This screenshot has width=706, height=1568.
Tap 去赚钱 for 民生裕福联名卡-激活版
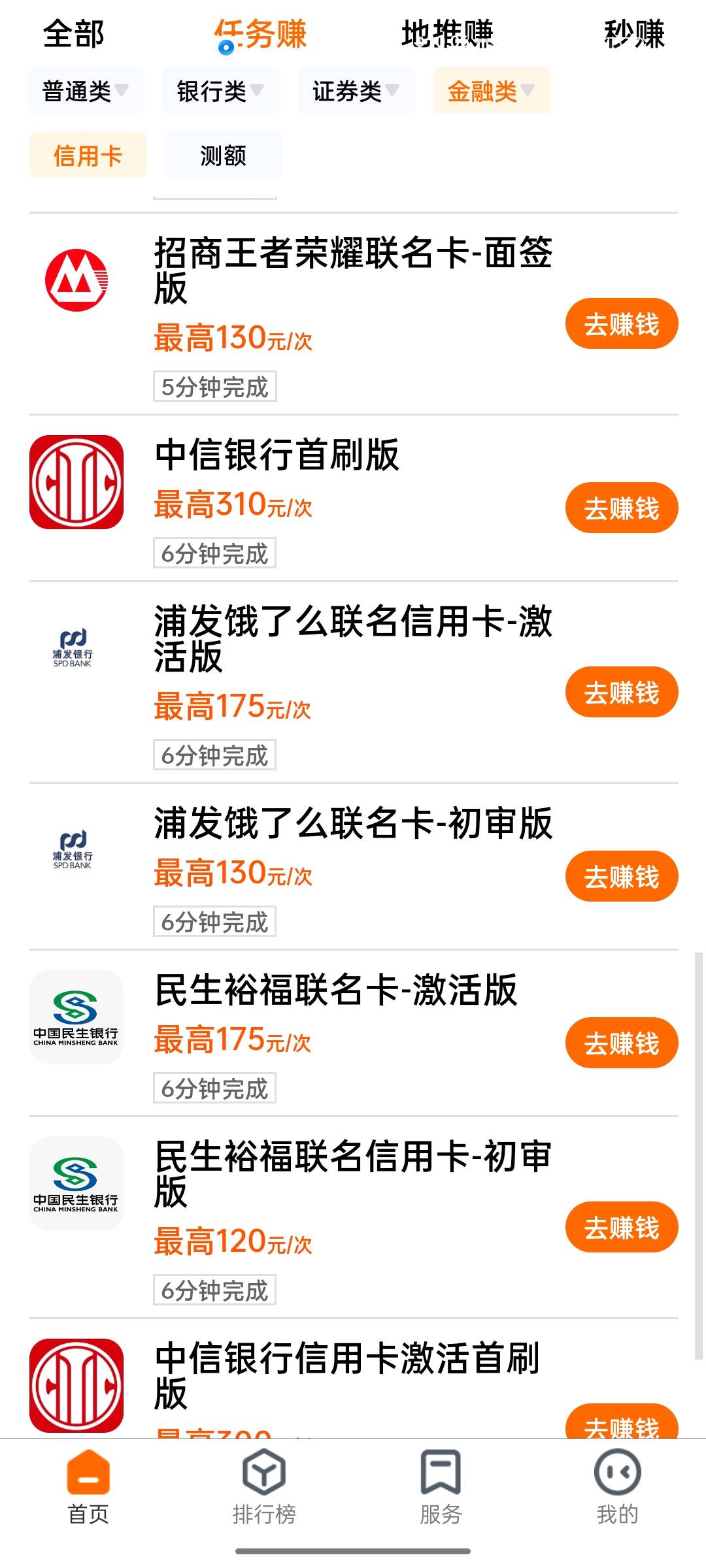click(x=621, y=1043)
